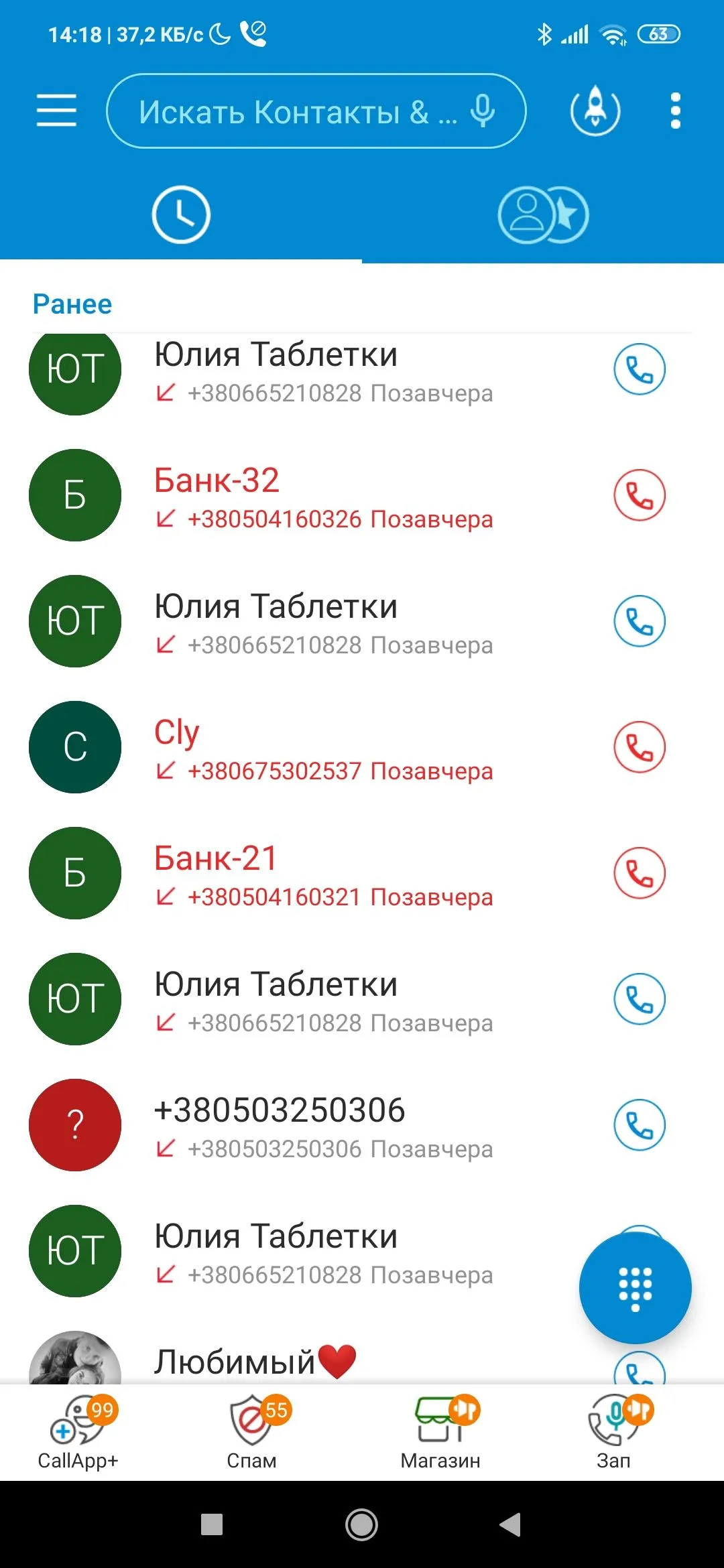
Task: Call the Cly number back
Action: coord(639,747)
